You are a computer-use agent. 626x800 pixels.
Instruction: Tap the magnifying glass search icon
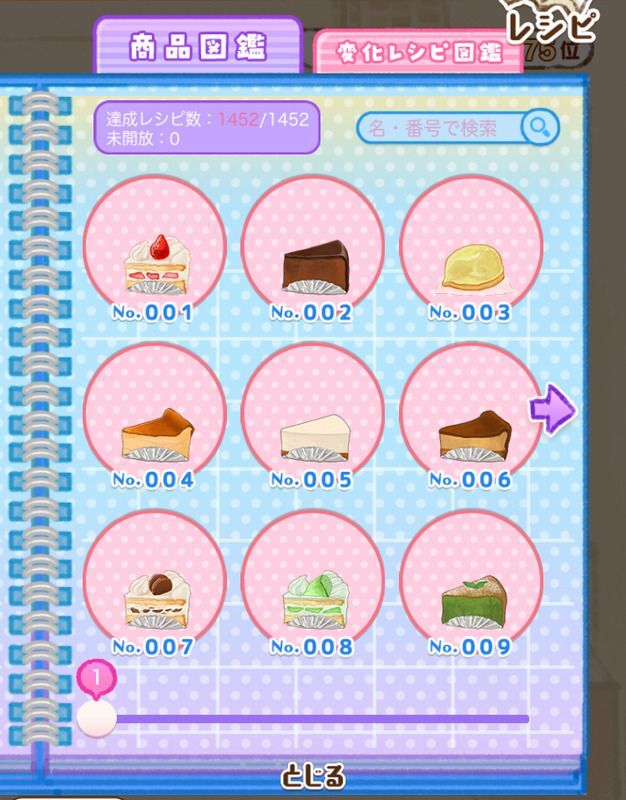click(540, 127)
